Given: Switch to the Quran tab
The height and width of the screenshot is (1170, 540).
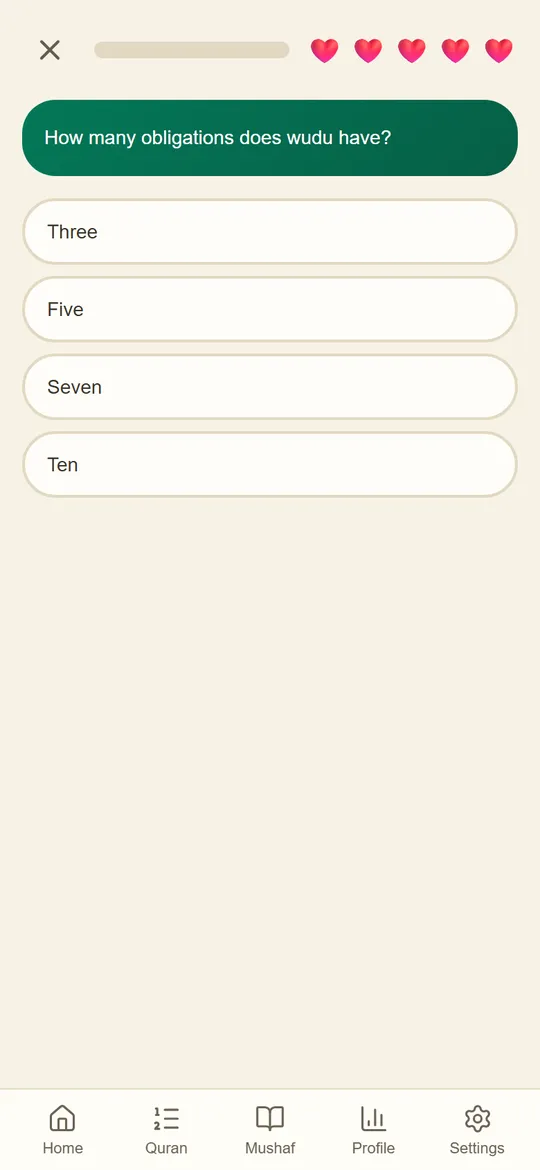Looking at the screenshot, I should tap(166, 1130).
